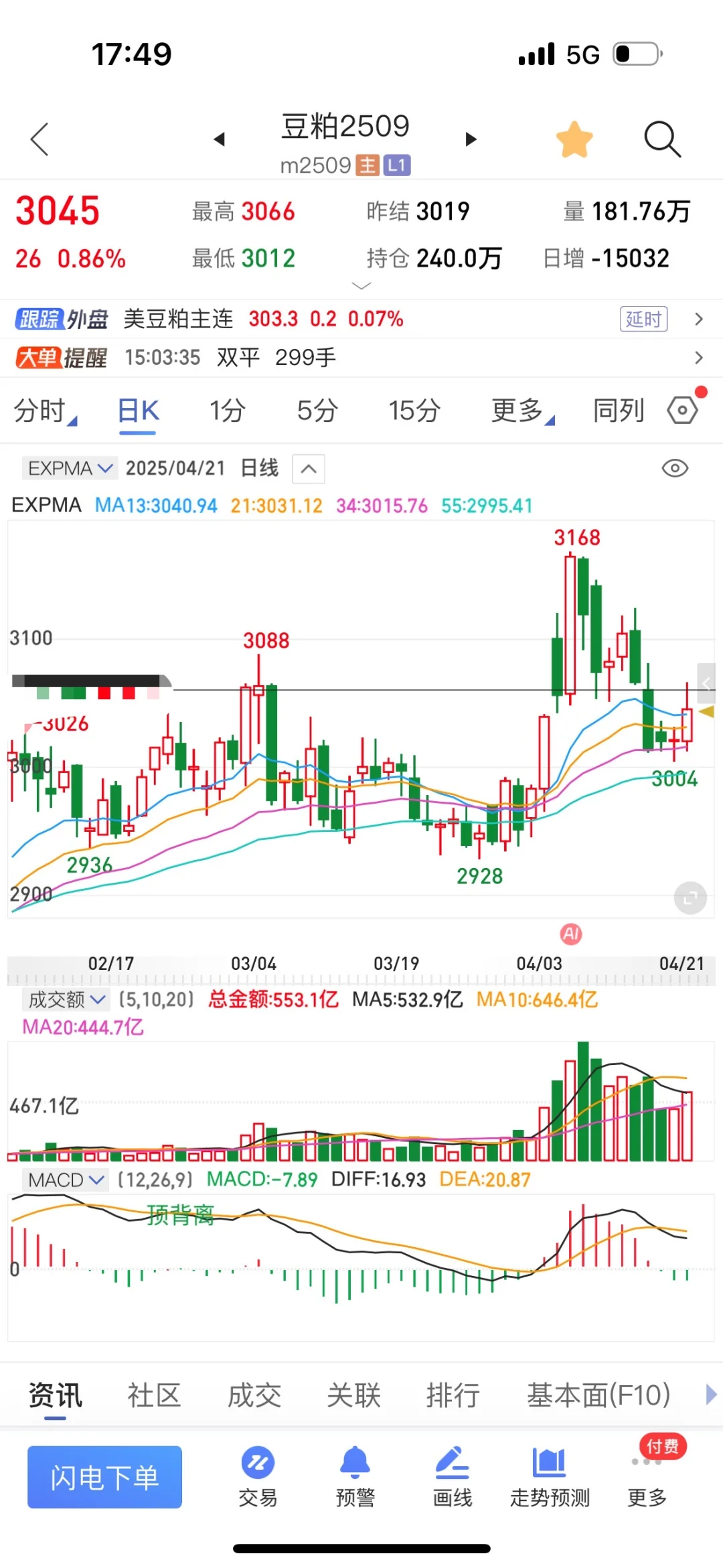Open the 预警 alert bell
The width and height of the screenshot is (723, 1568).
tap(355, 1477)
